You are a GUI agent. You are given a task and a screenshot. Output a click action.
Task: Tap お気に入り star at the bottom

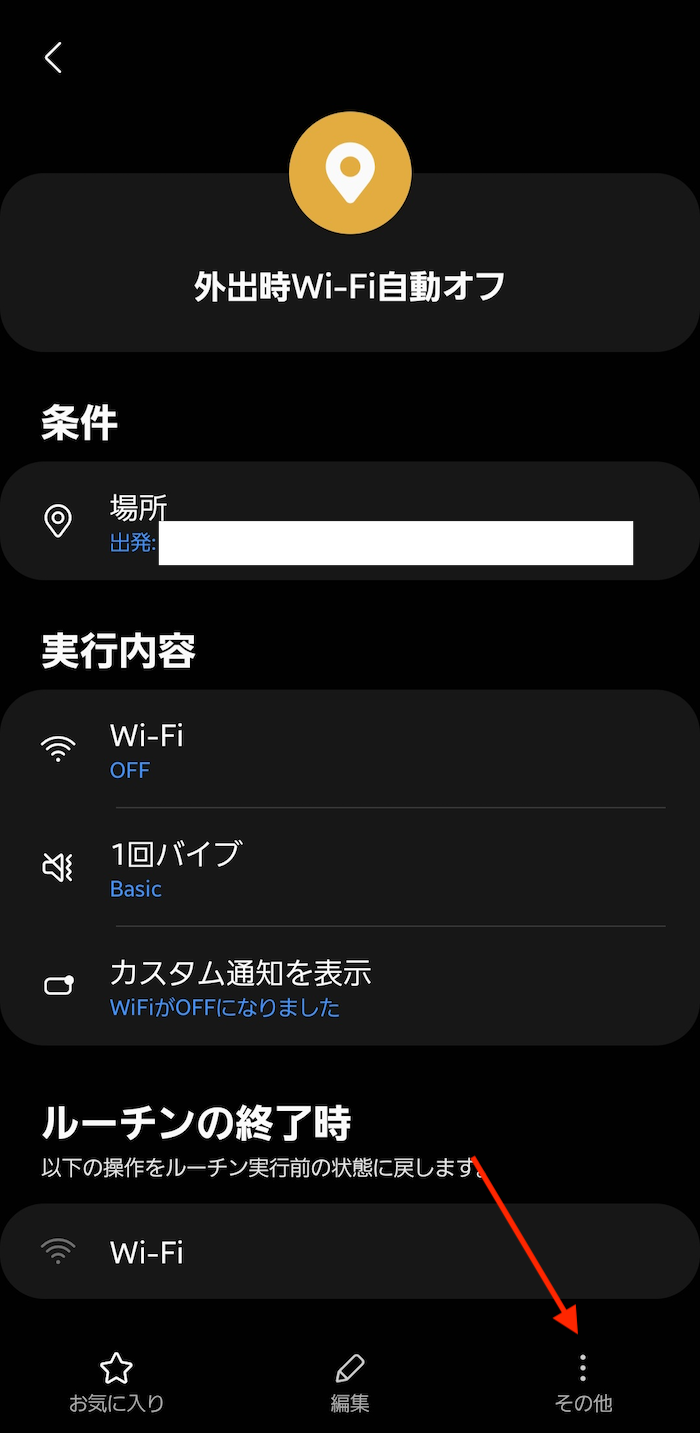point(116,1383)
